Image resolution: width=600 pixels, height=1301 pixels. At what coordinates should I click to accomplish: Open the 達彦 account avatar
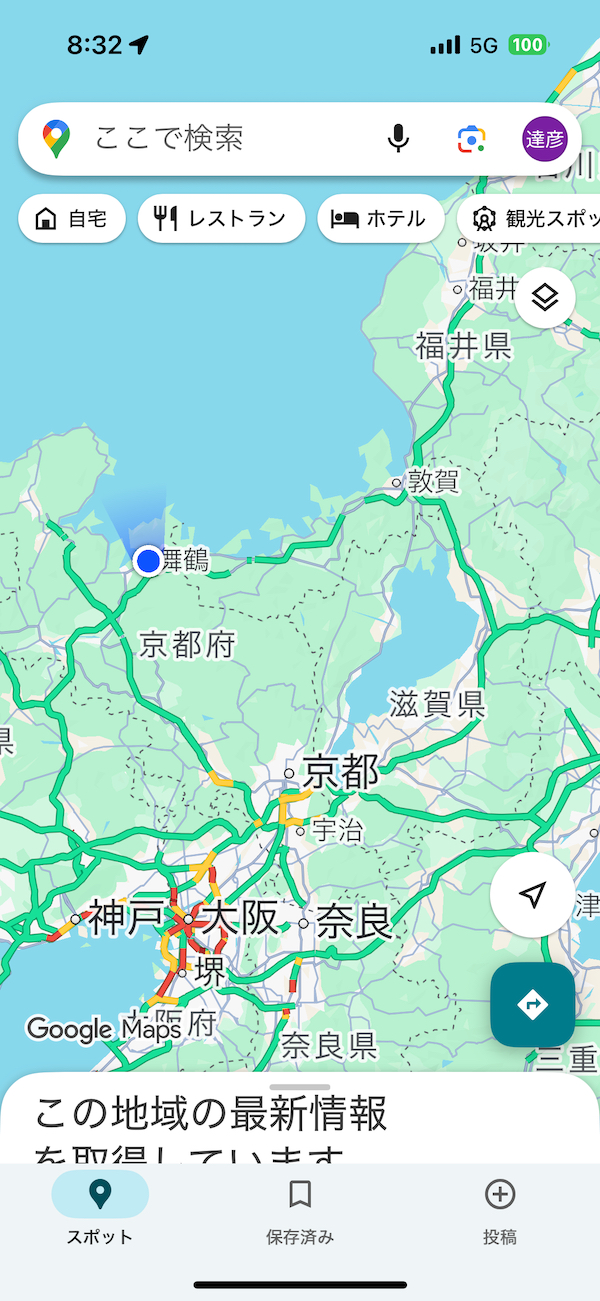point(544,138)
